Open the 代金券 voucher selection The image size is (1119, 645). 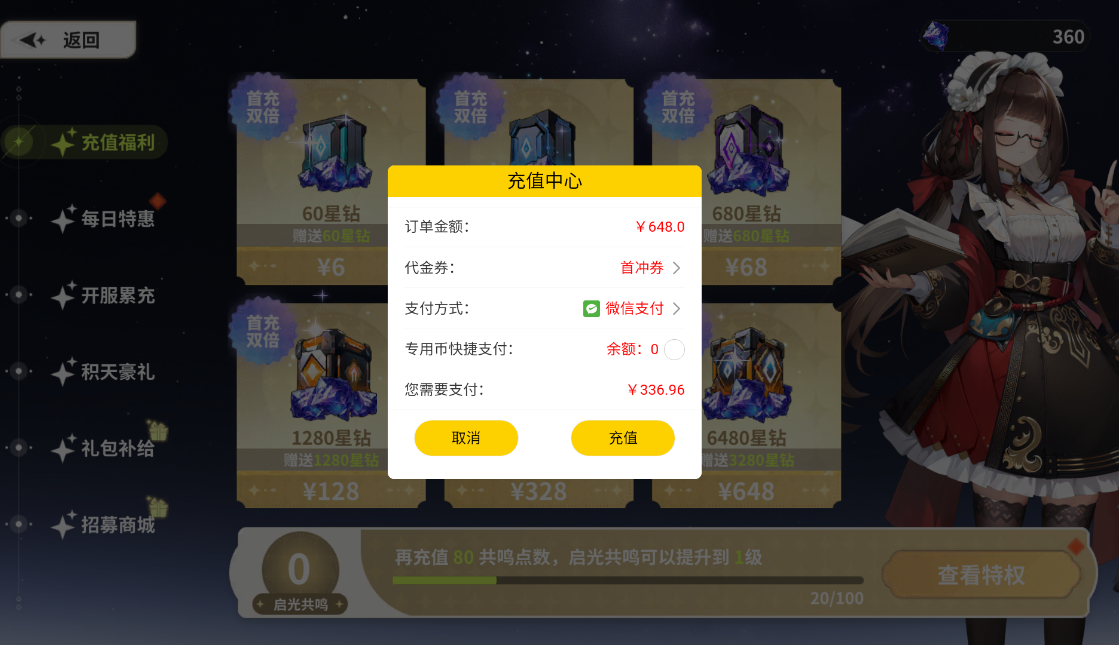650,268
